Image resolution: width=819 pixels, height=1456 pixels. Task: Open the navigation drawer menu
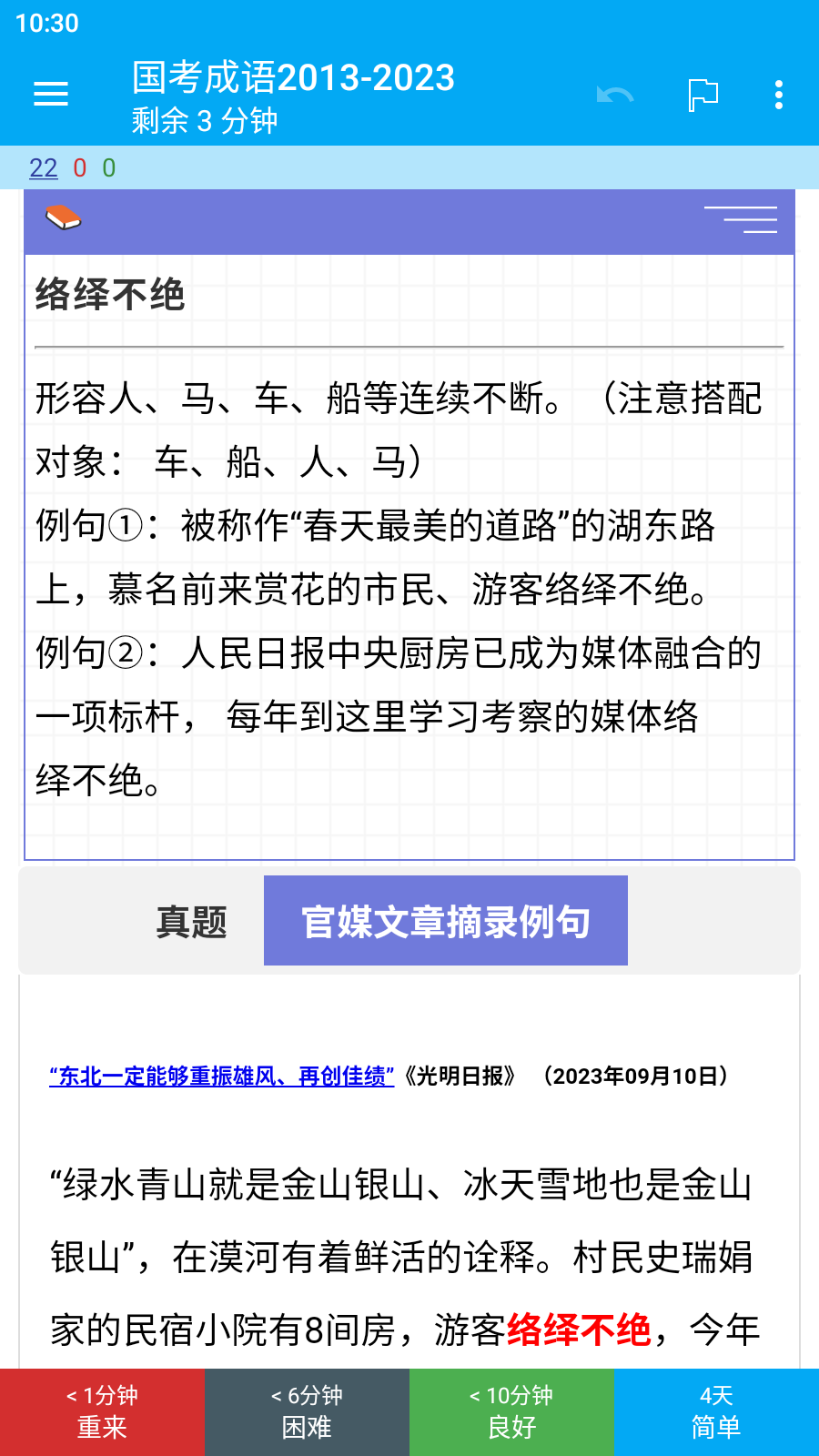51,94
